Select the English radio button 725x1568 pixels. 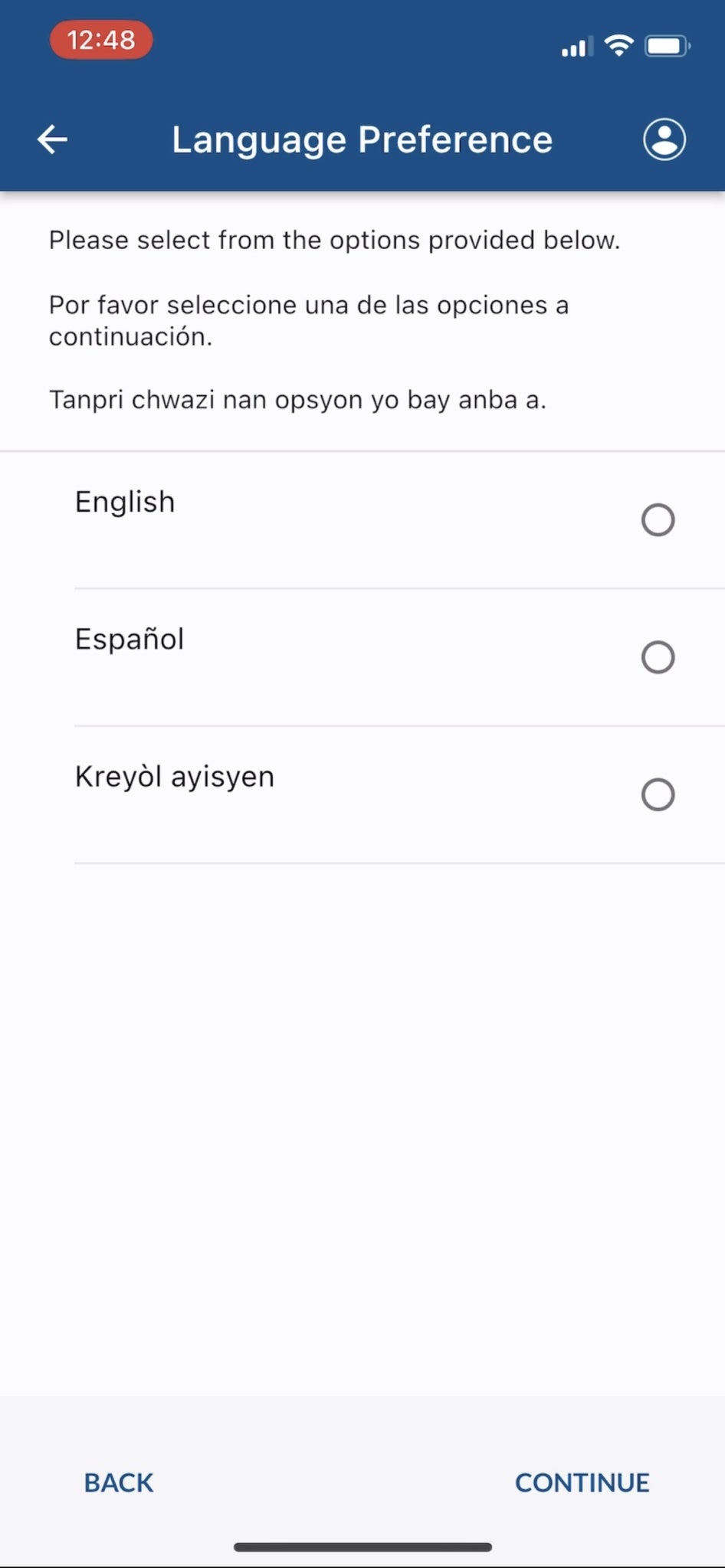658,519
